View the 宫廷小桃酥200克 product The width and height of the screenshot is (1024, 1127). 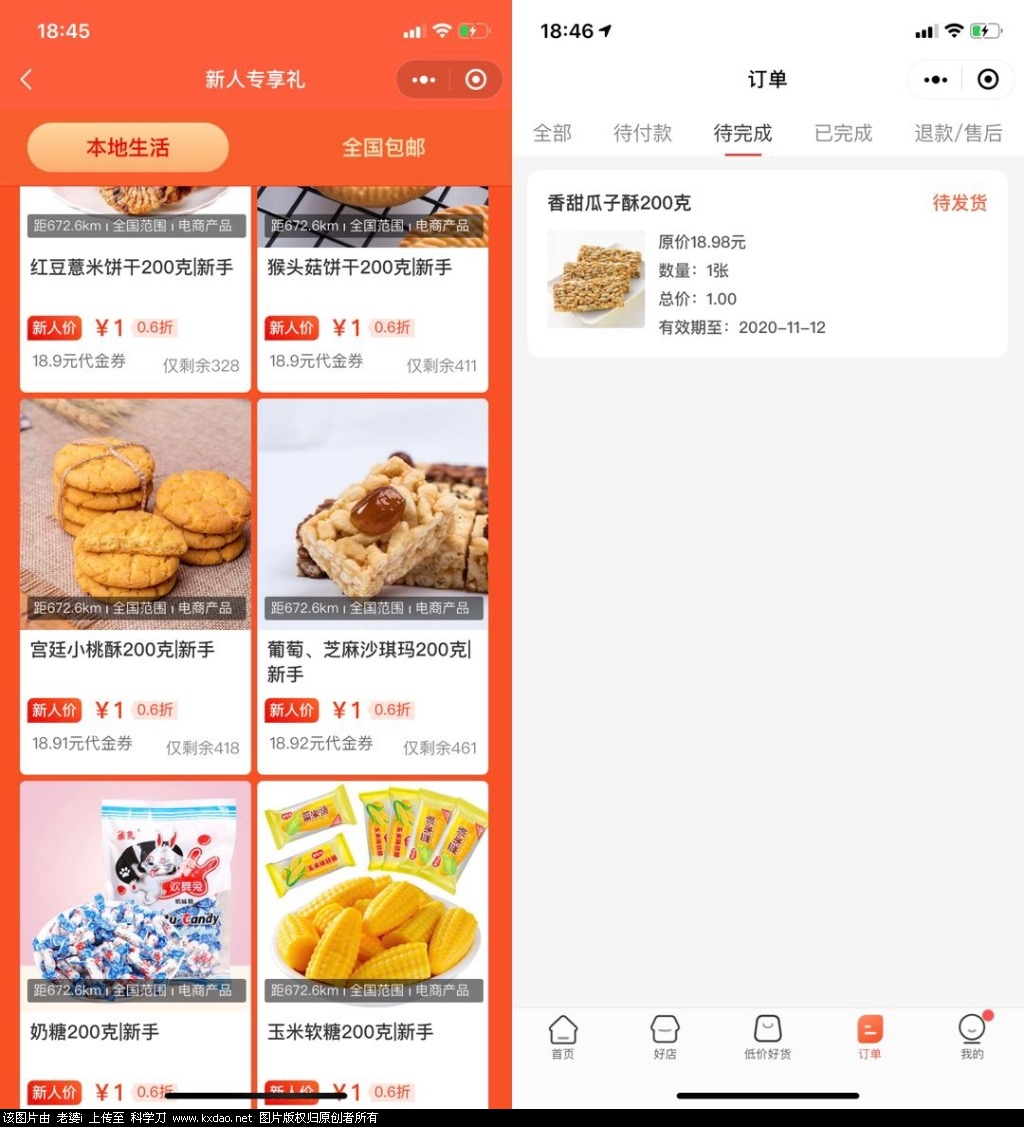(135, 585)
